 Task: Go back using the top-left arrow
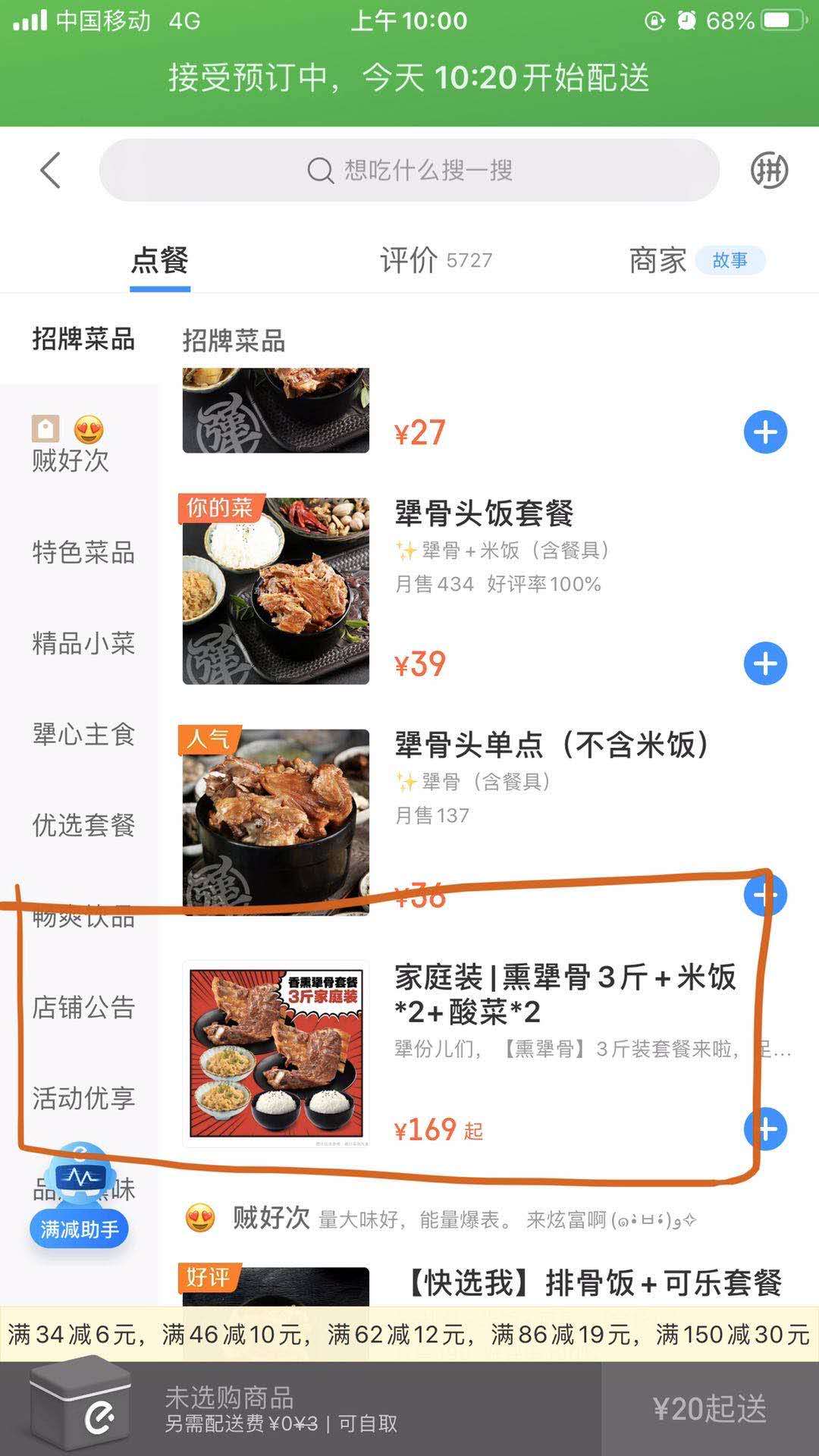pyautogui.click(x=50, y=170)
